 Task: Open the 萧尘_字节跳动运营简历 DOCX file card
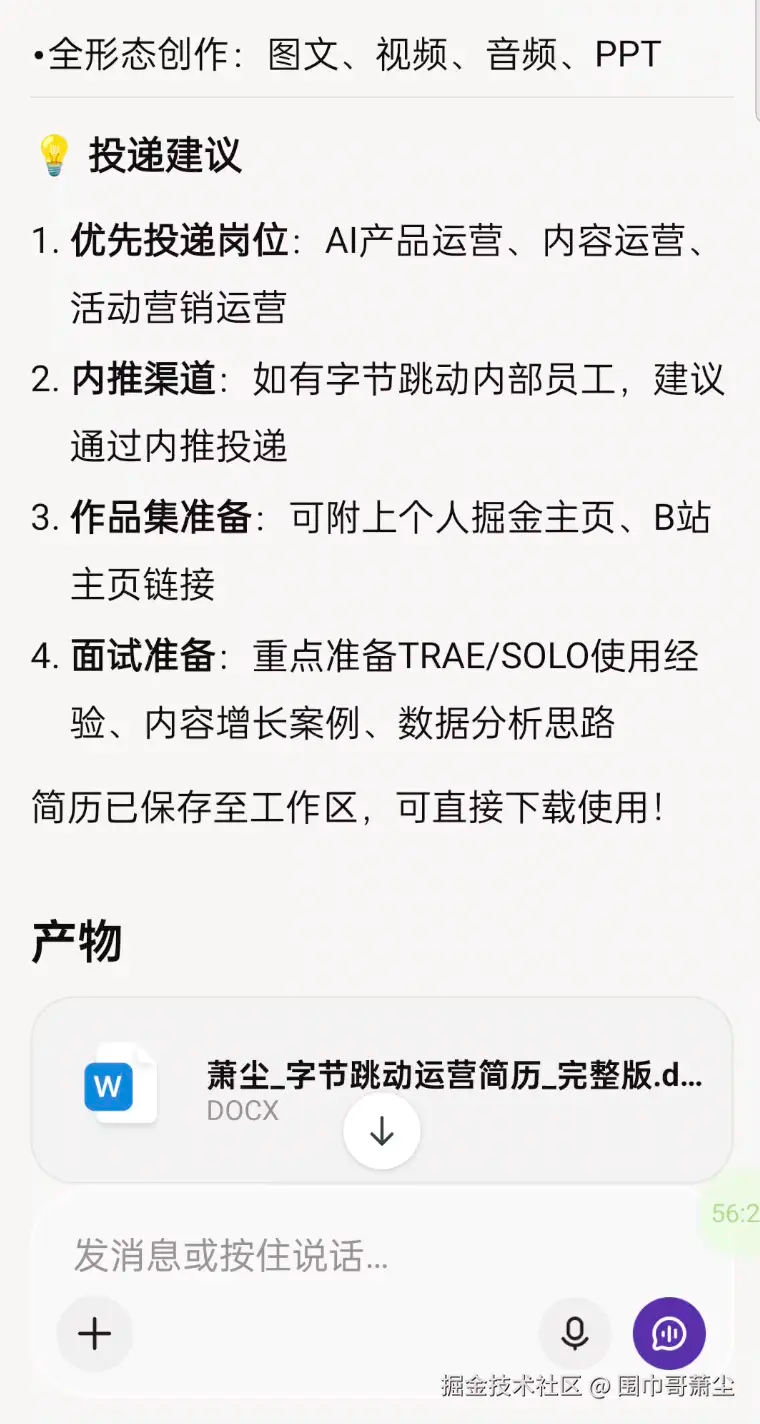[x=381, y=1090]
